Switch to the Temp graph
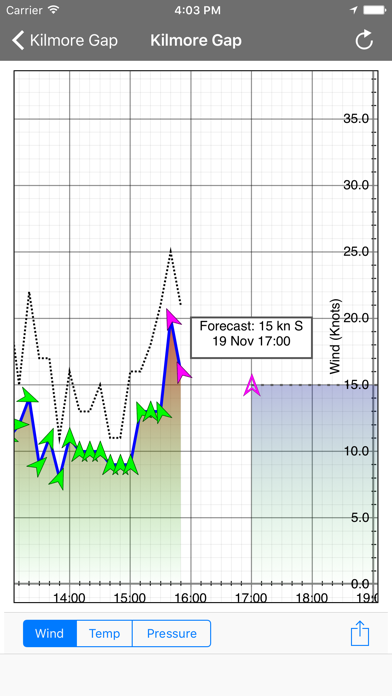 (x=104, y=633)
